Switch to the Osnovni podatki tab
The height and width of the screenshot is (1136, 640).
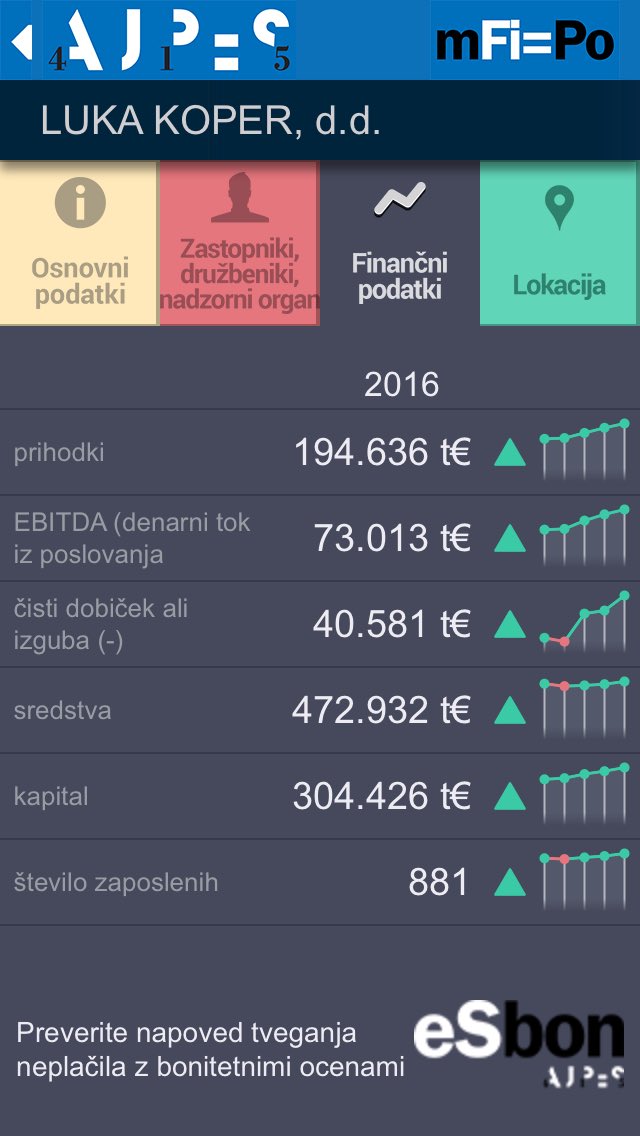tap(79, 243)
